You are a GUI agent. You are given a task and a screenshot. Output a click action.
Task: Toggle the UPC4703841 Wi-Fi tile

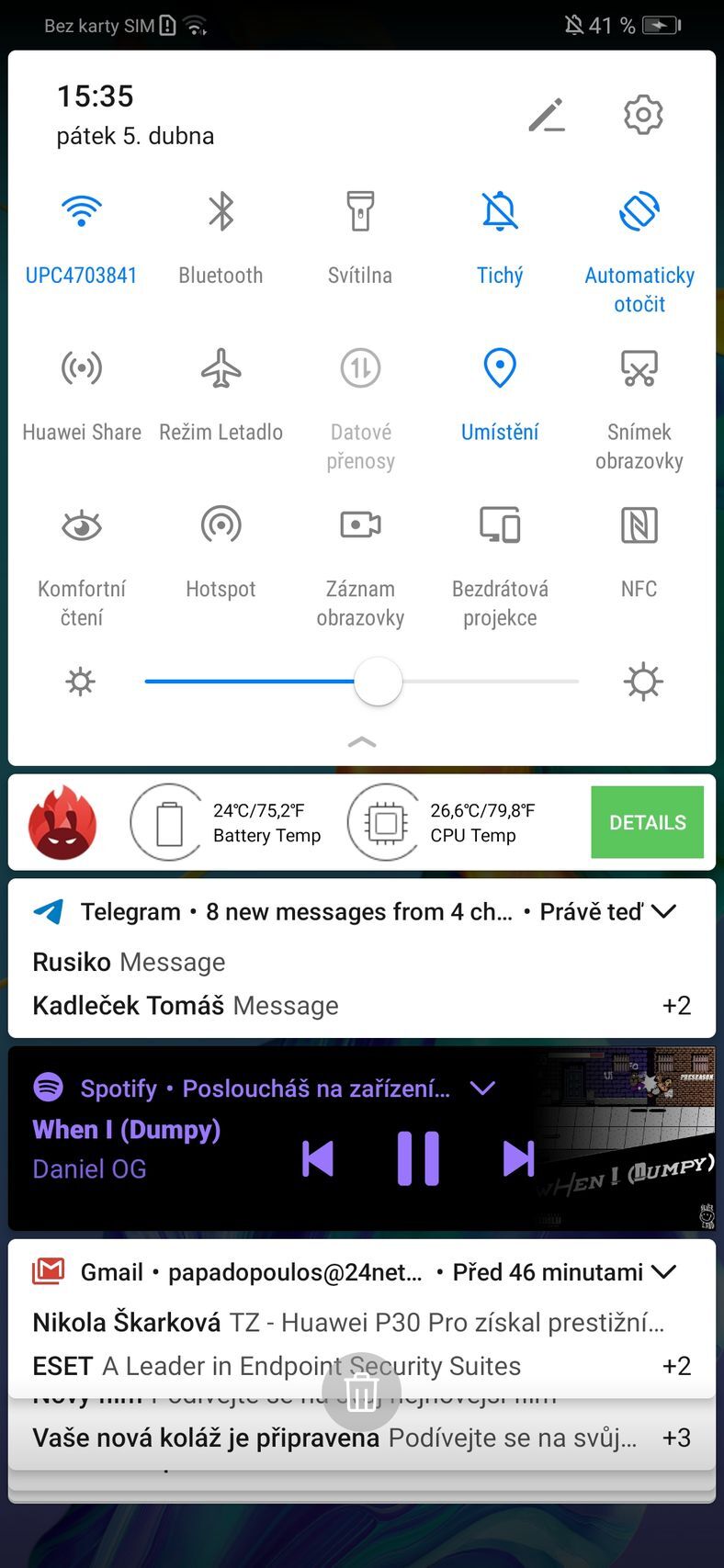click(x=81, y=211)
